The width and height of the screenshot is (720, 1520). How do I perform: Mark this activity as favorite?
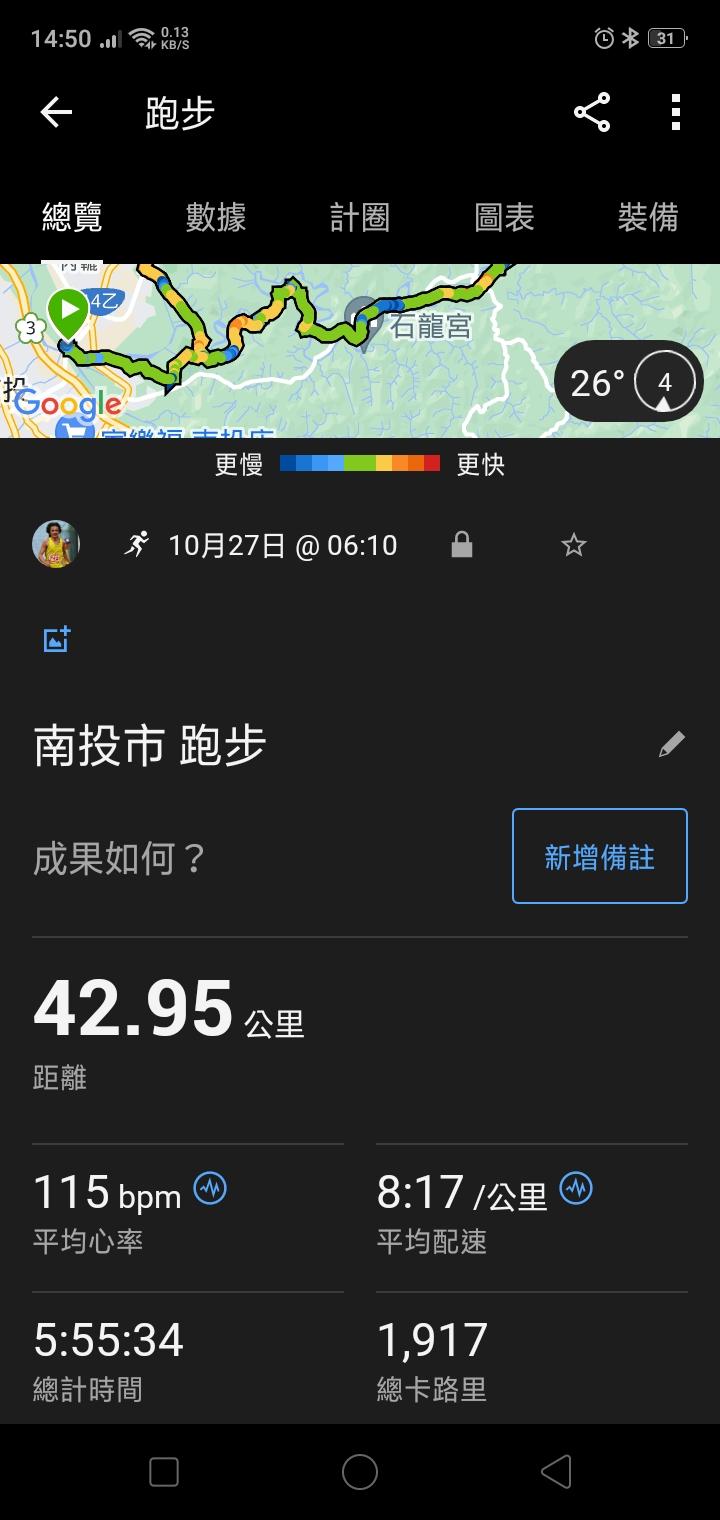point(574,545)
